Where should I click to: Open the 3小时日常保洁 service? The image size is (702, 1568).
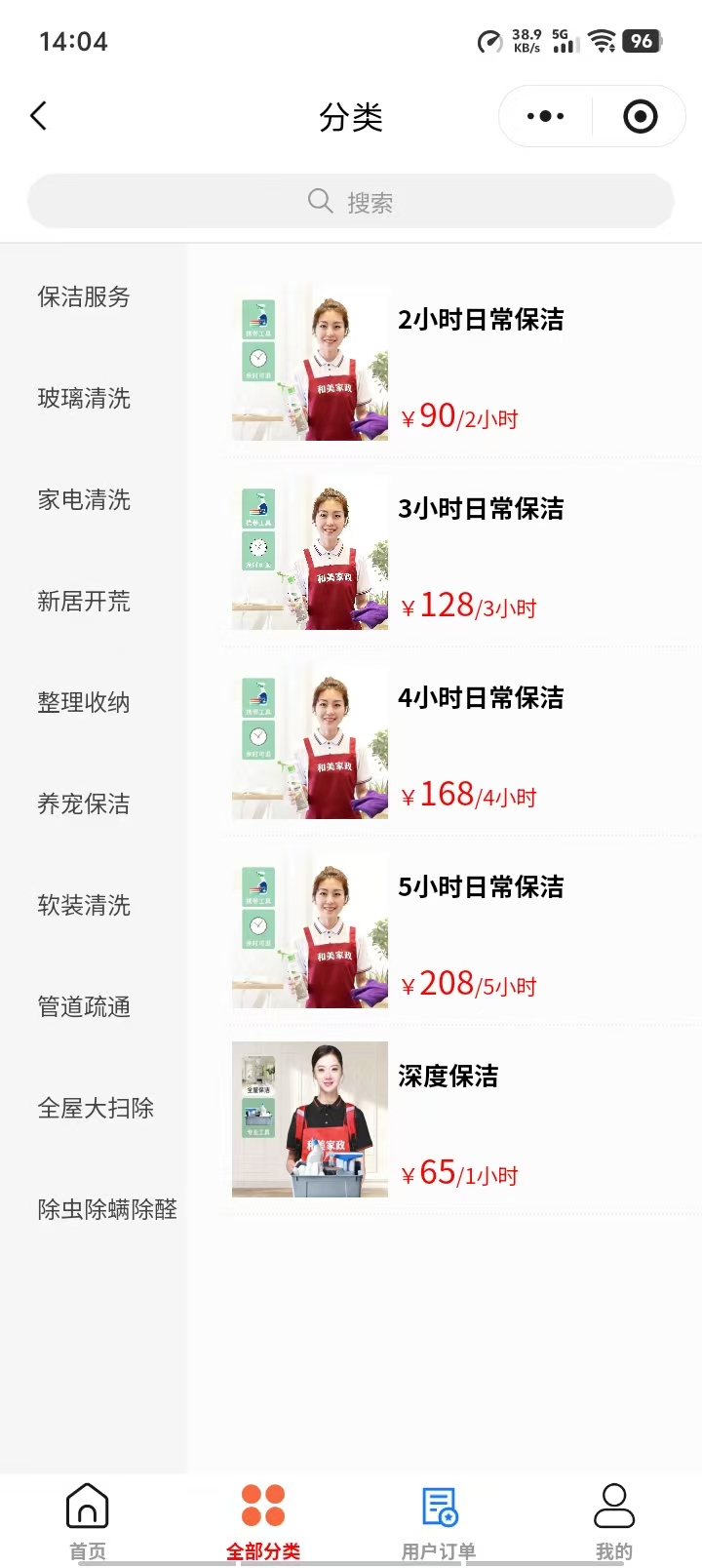point(458,552)
